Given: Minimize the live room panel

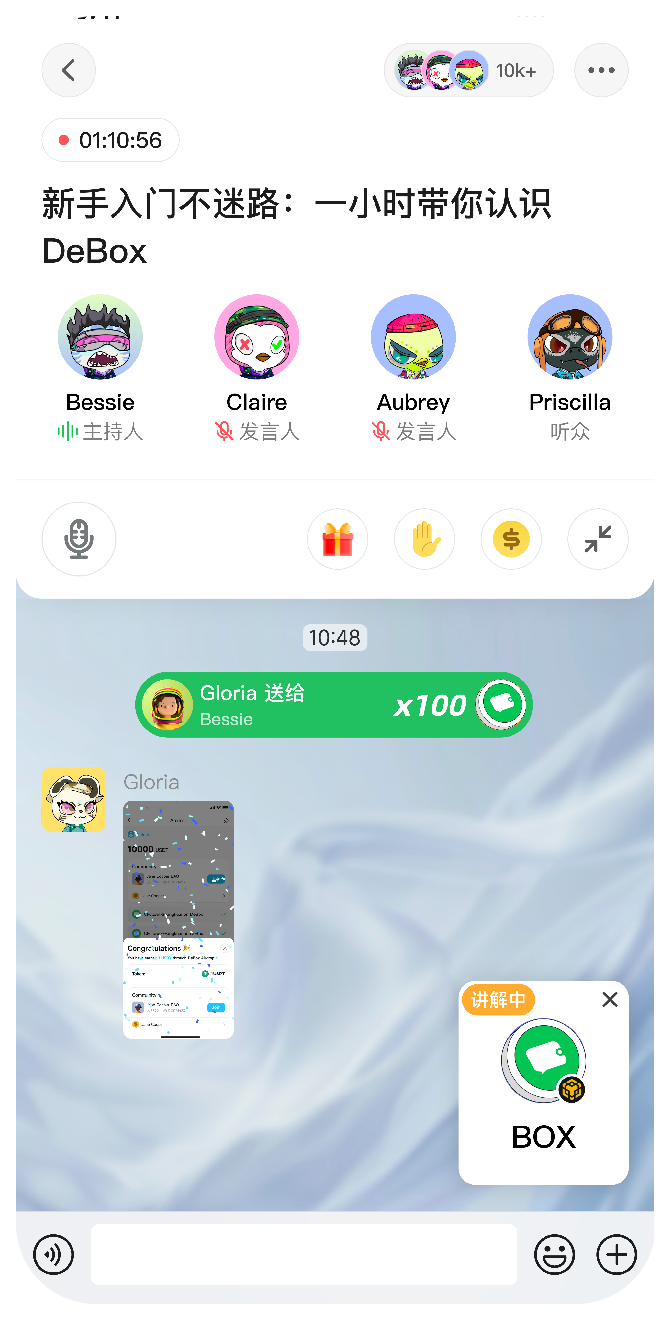Looking at the screenshot, I should tap(598, 540).
